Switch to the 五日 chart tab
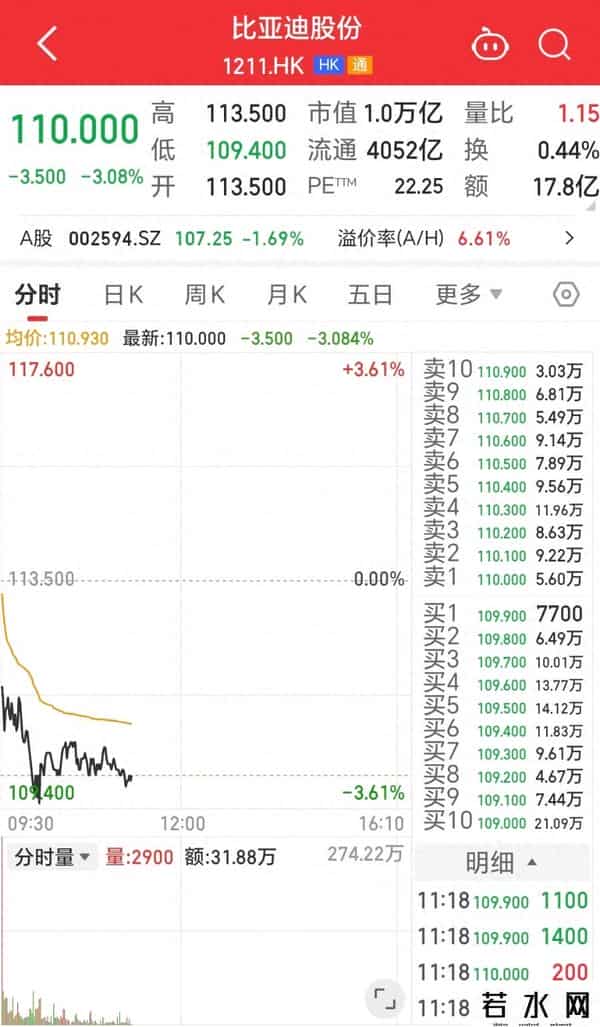Image resolution: width=600 pixels, height=1027 pixels. point(369,295)
